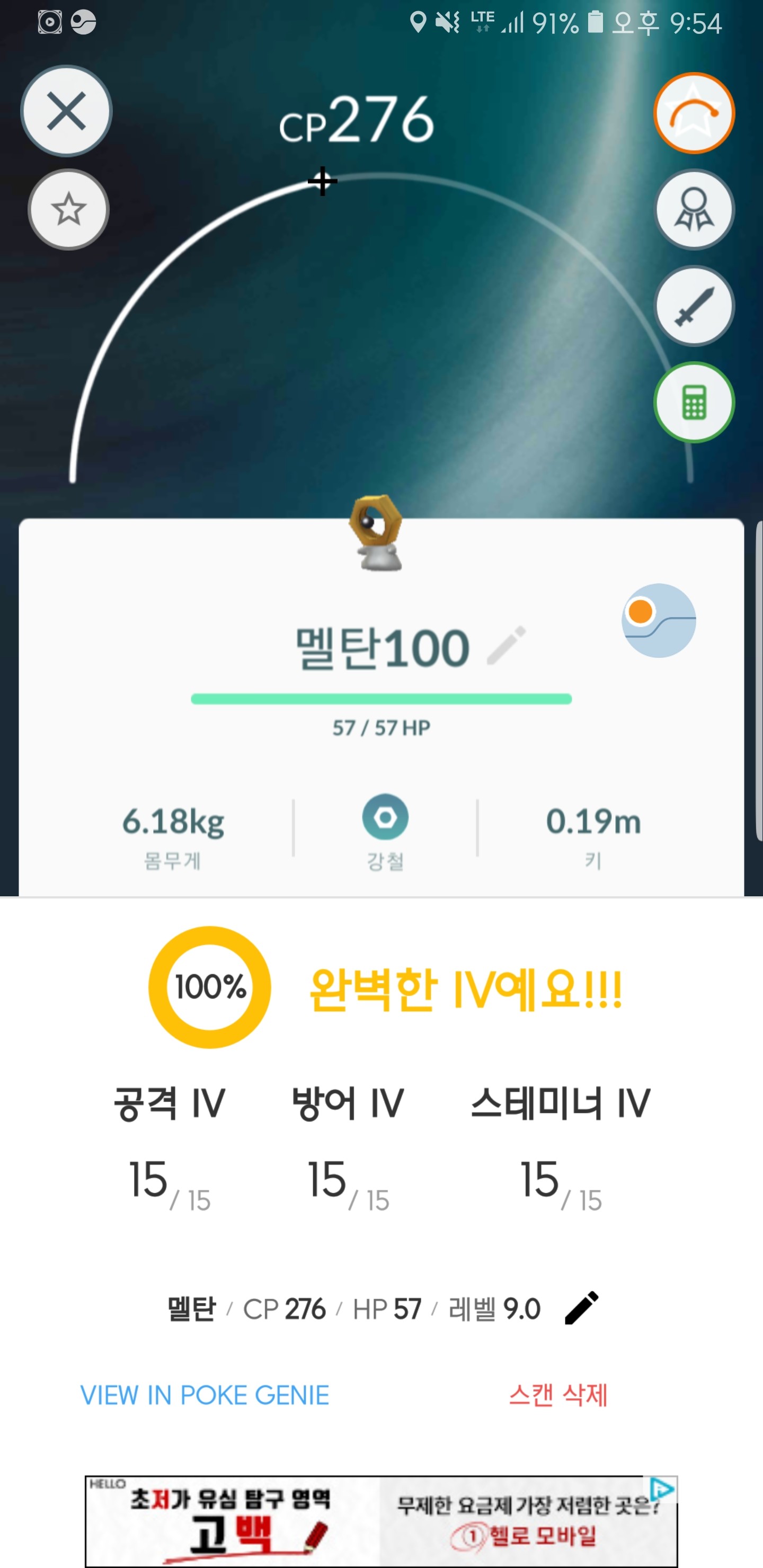The width and height of the screenshot is (763, 1568).
Task: Open the ribbon badge ranking button
Action: tap(694, 209)
